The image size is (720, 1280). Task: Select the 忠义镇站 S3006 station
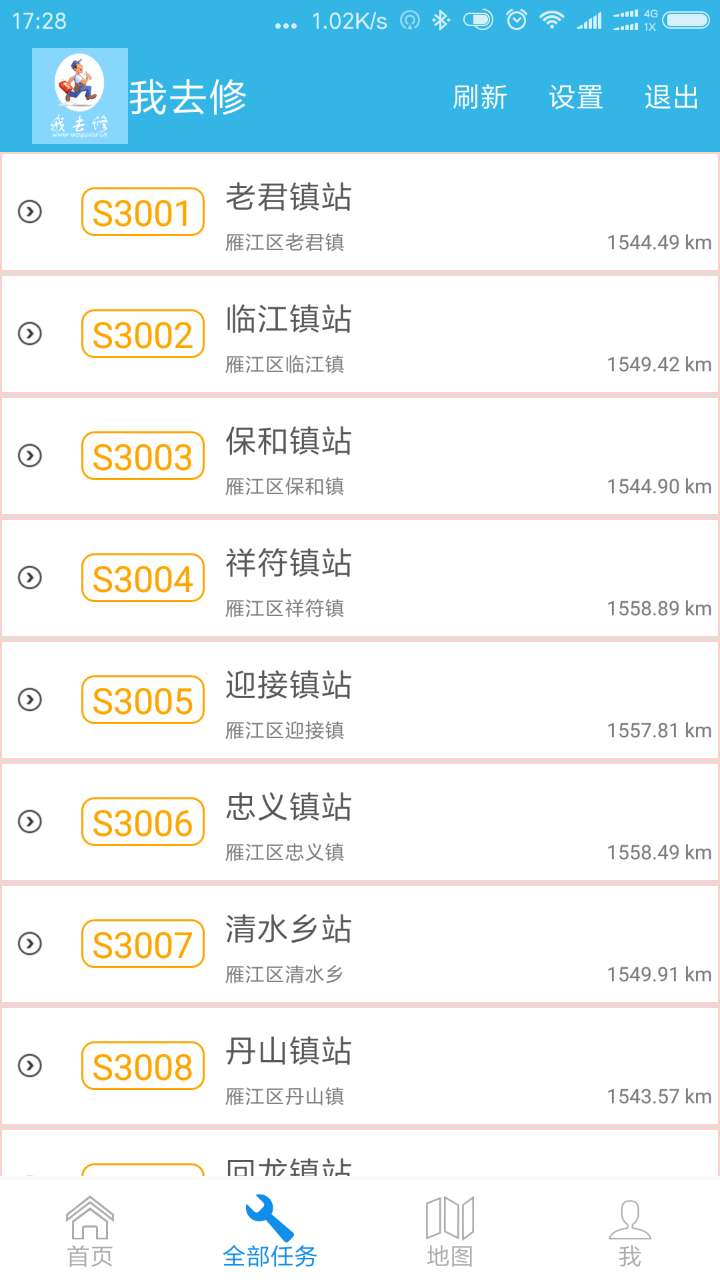click(x=360, y=822)
